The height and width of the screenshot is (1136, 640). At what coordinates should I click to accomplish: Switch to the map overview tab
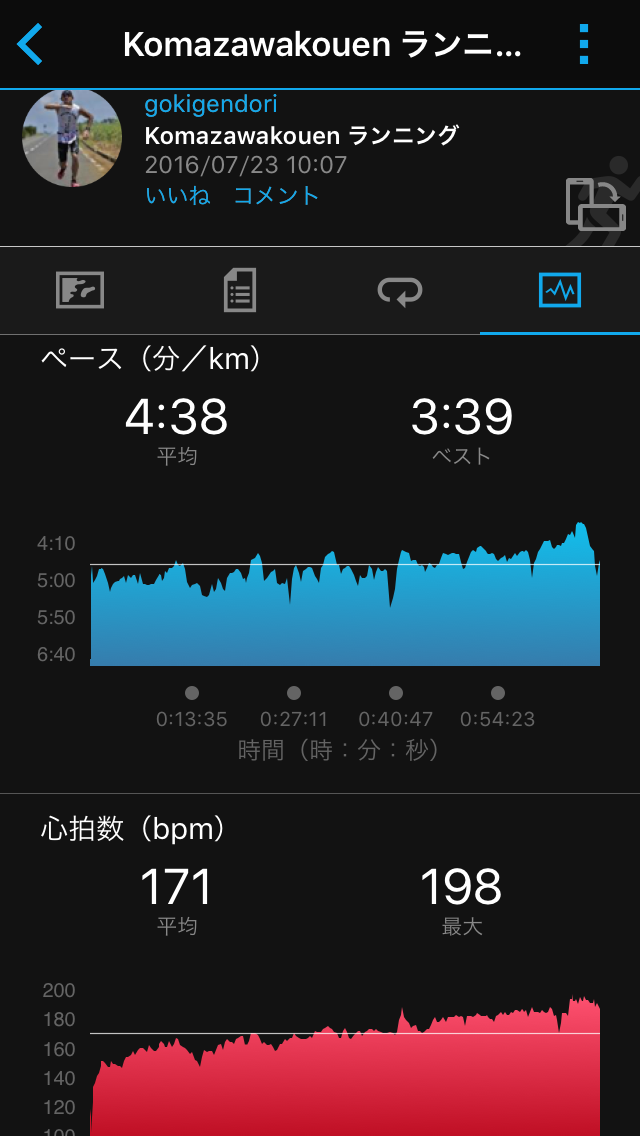click(x=80, y=291)
